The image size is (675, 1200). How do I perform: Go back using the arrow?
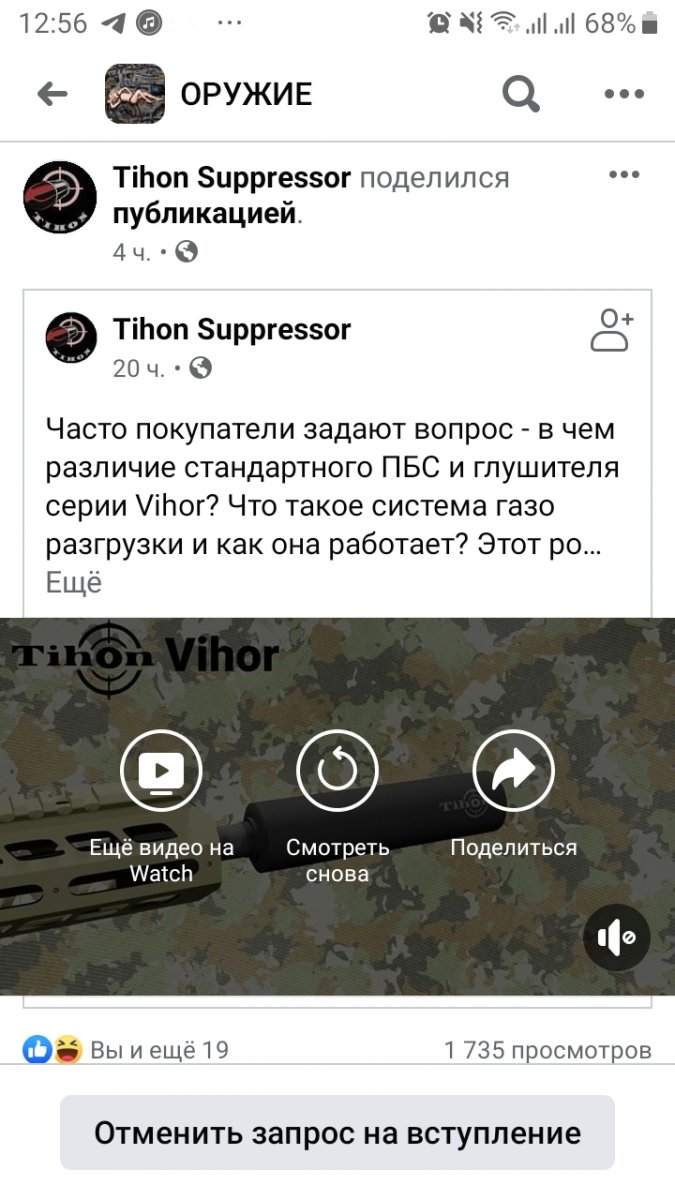(x=52, y=95)
